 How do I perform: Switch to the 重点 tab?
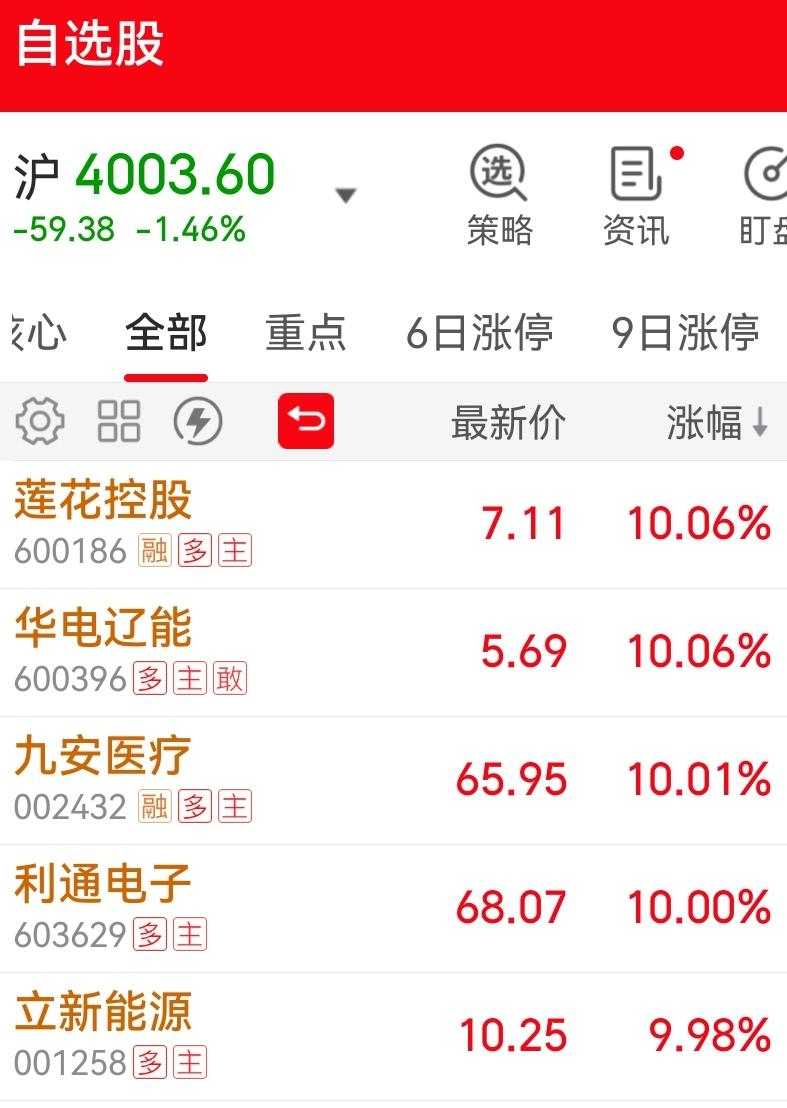point(305,334)
